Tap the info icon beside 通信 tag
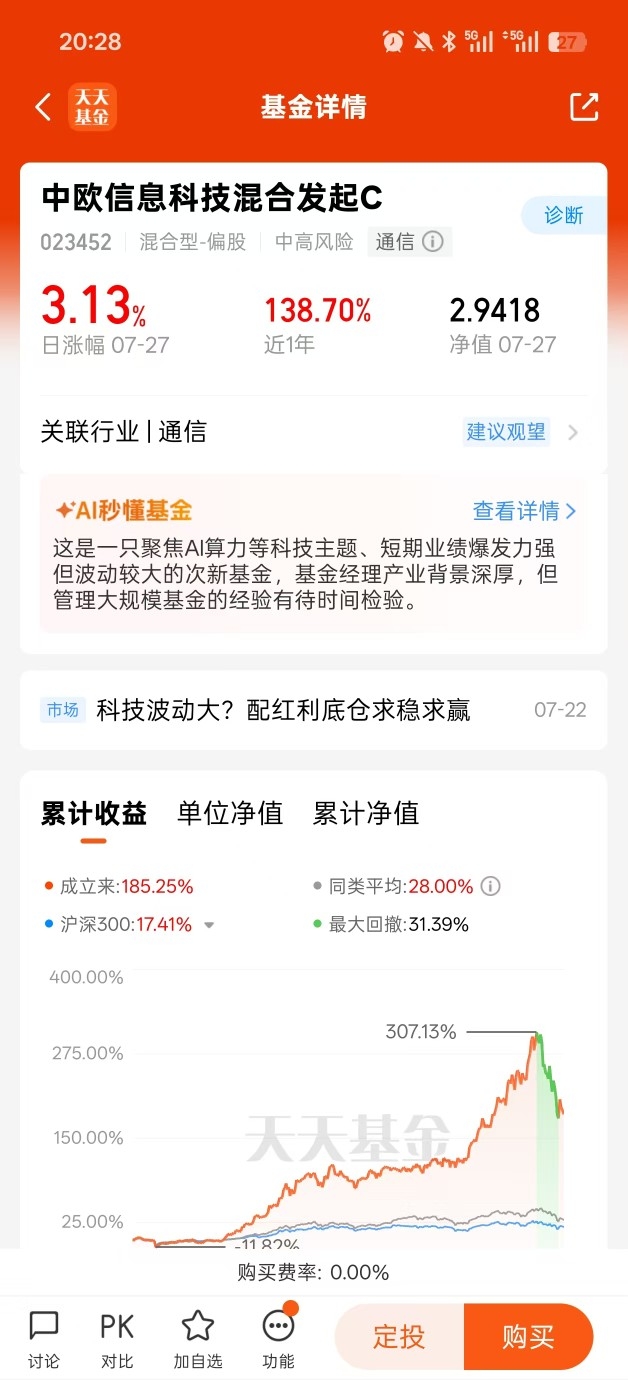Viewport: 628px width, 1380px height. [433, 241]
